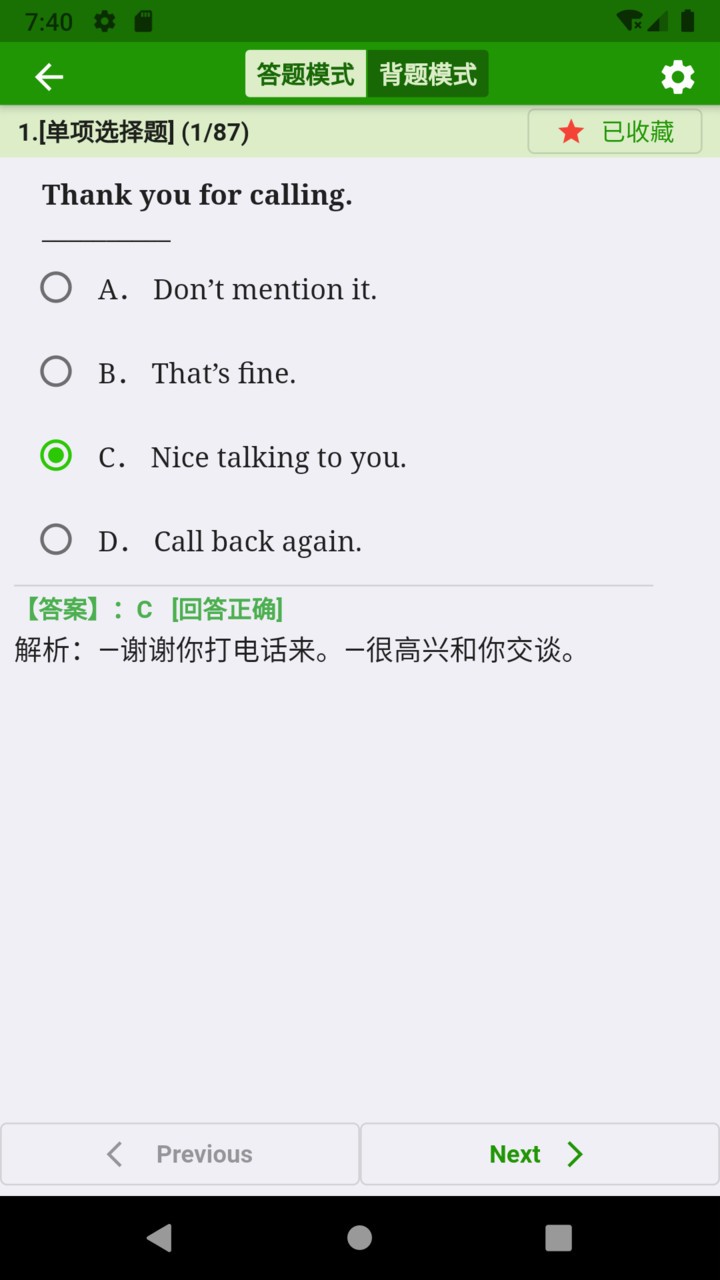Open the status bar settings gear icon
Viewport: 720px width, 1280px height.
coord(104,20)
